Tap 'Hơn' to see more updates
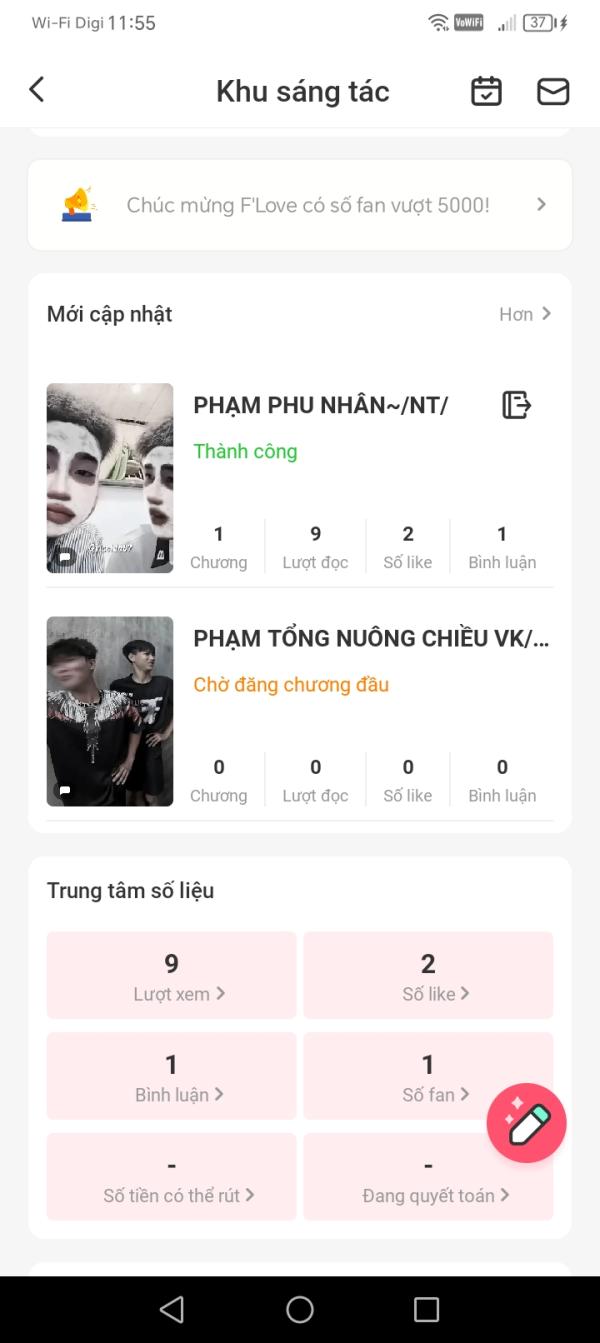 coord(525,314)
